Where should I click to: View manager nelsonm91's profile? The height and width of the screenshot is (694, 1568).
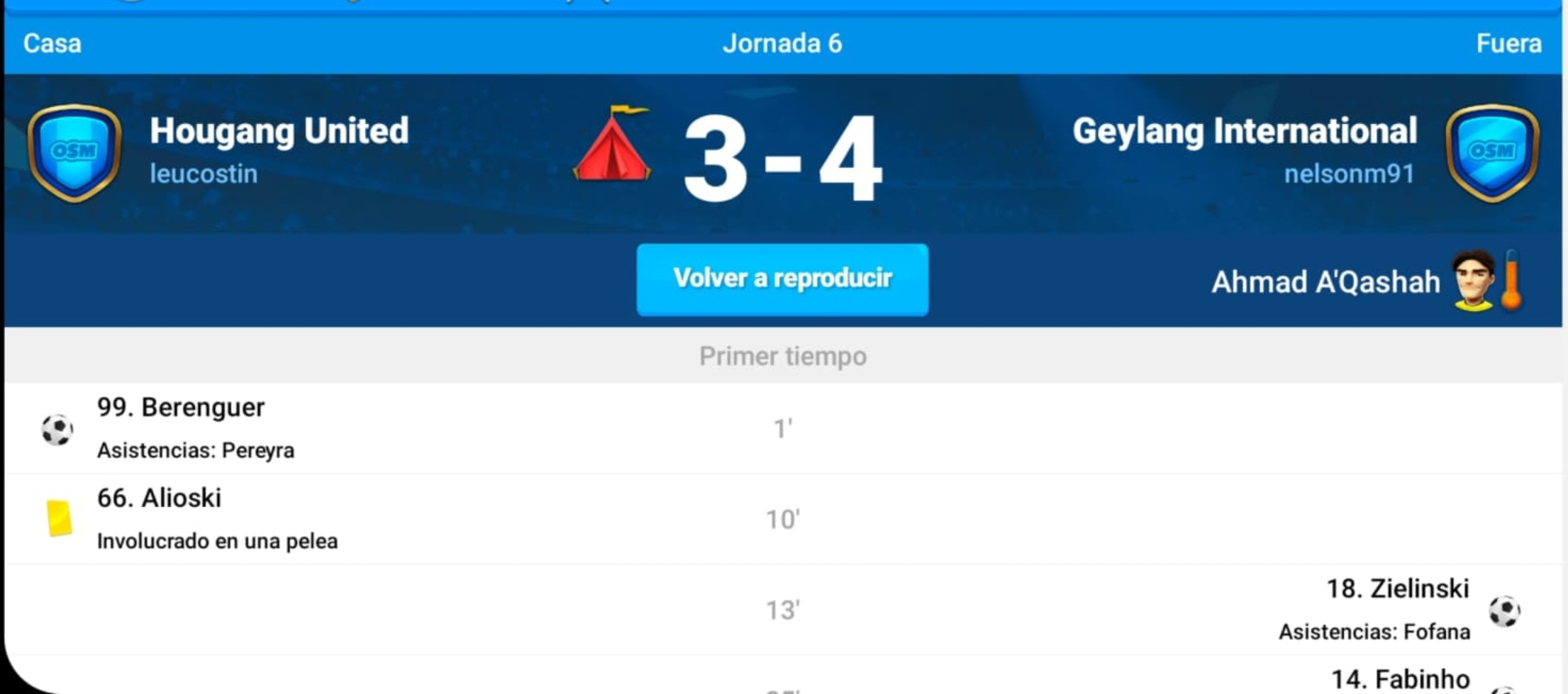coord(1349,174)
